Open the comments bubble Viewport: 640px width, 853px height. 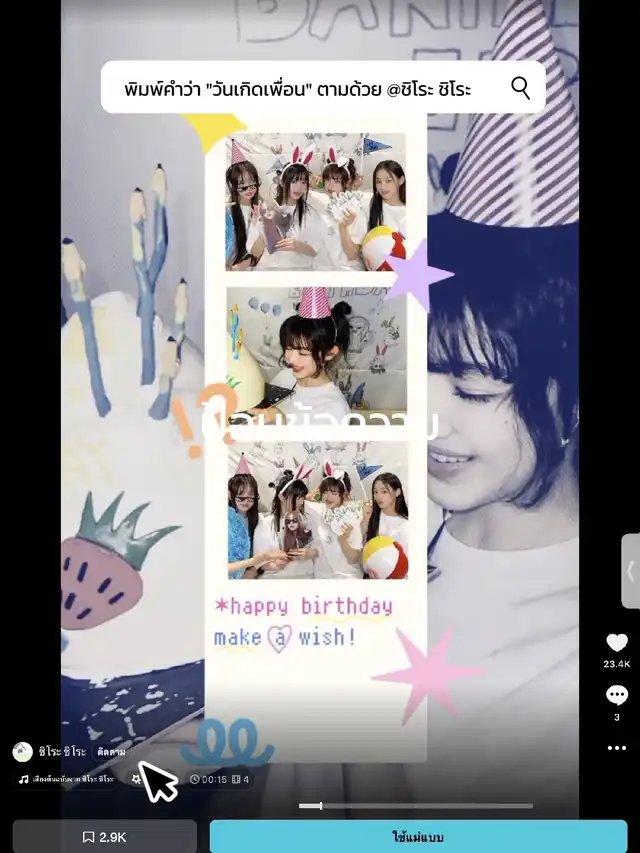point(617,696)
